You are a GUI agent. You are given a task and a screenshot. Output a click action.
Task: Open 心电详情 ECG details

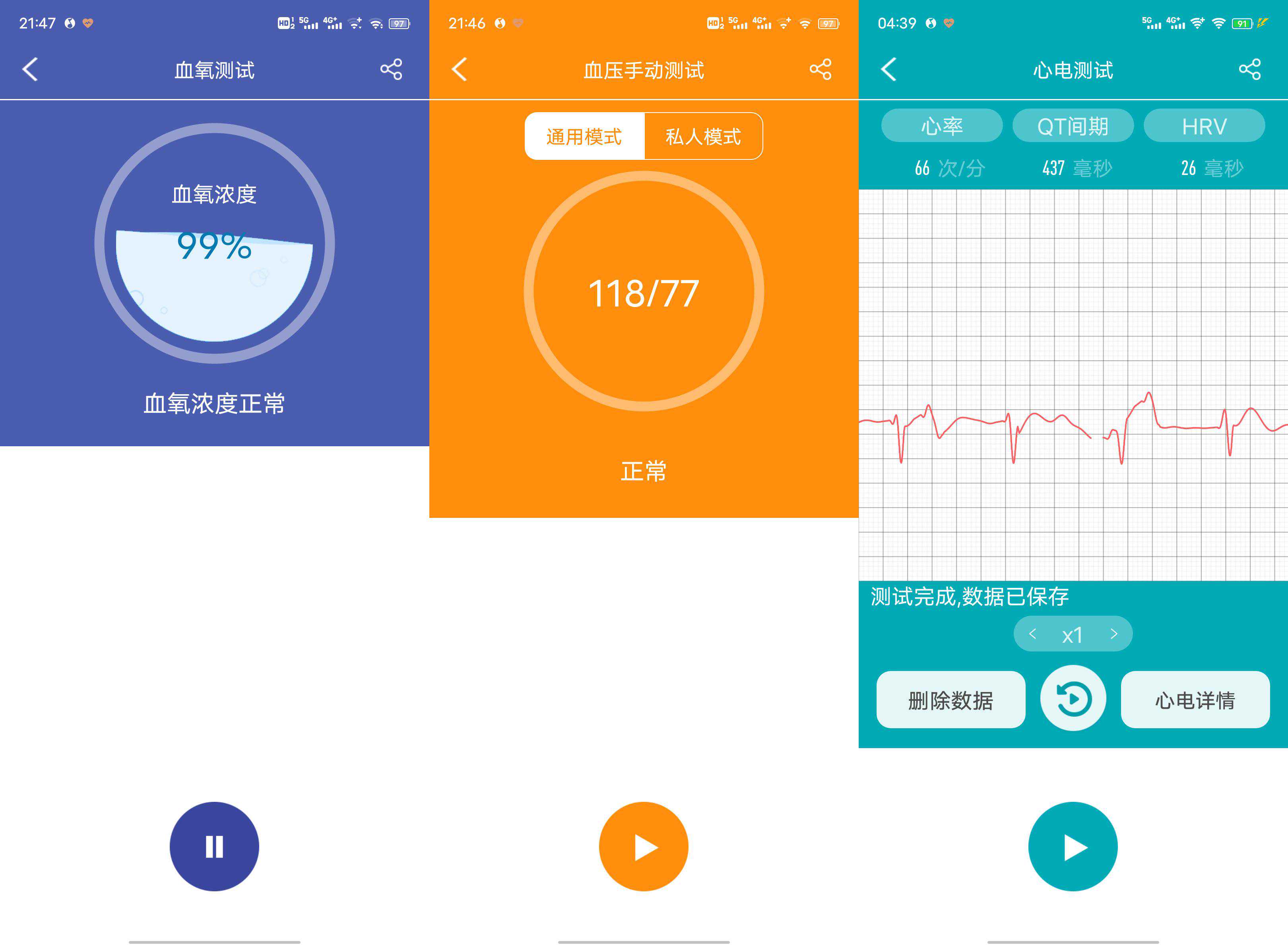(x=1195, y=700)
